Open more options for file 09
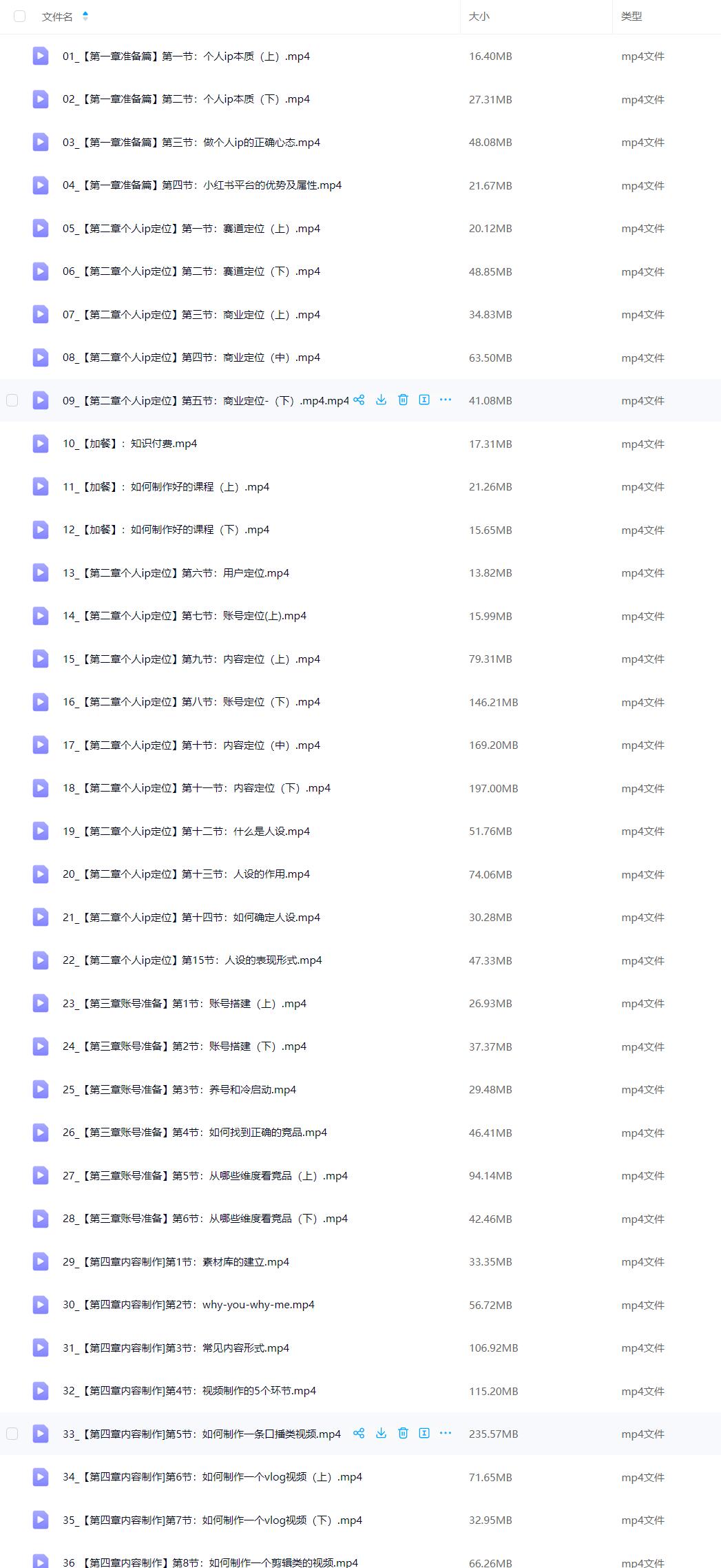Image resolution: width=721 pixels, height=1568 pixels. (x=446, y=400)
